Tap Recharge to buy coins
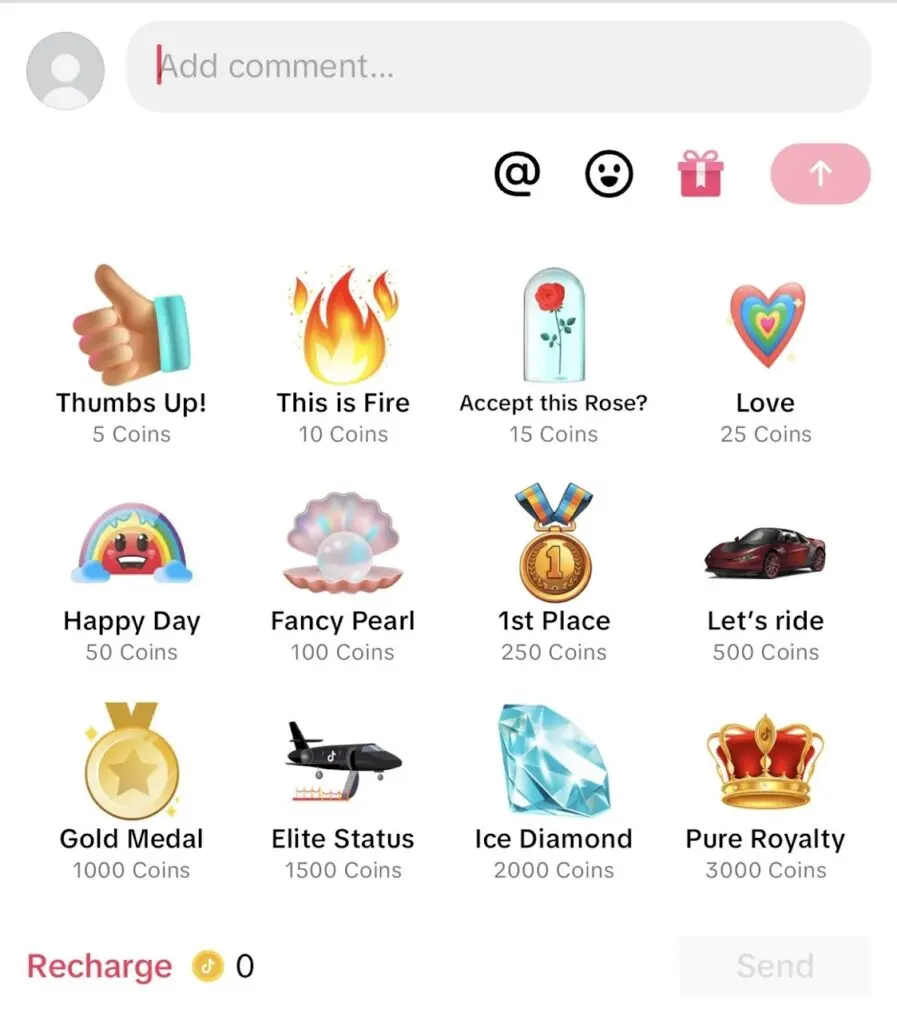897x1024 pixels. click(99, 967)
